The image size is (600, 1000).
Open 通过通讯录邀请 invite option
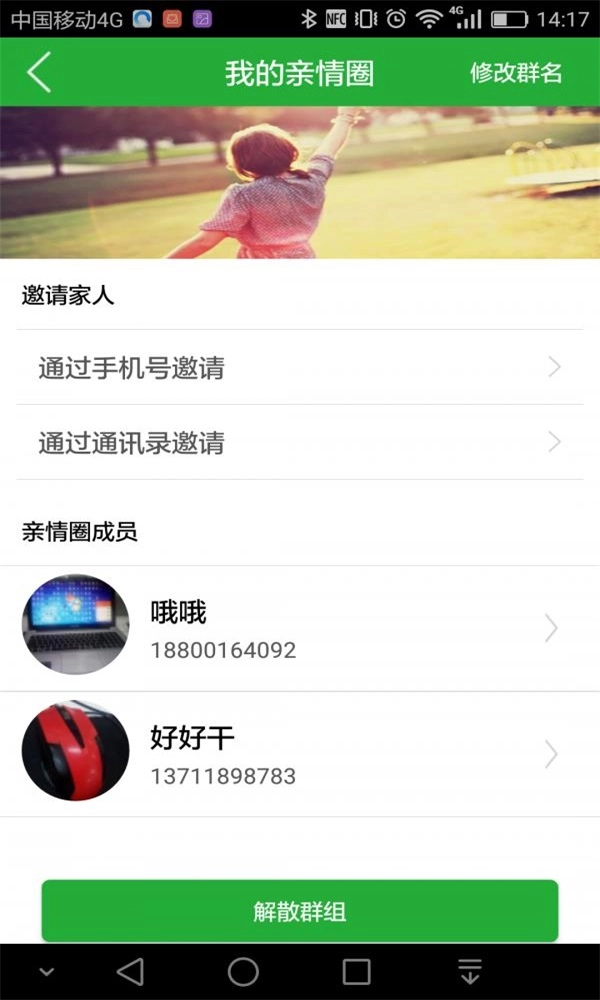[x=300, y=443]
